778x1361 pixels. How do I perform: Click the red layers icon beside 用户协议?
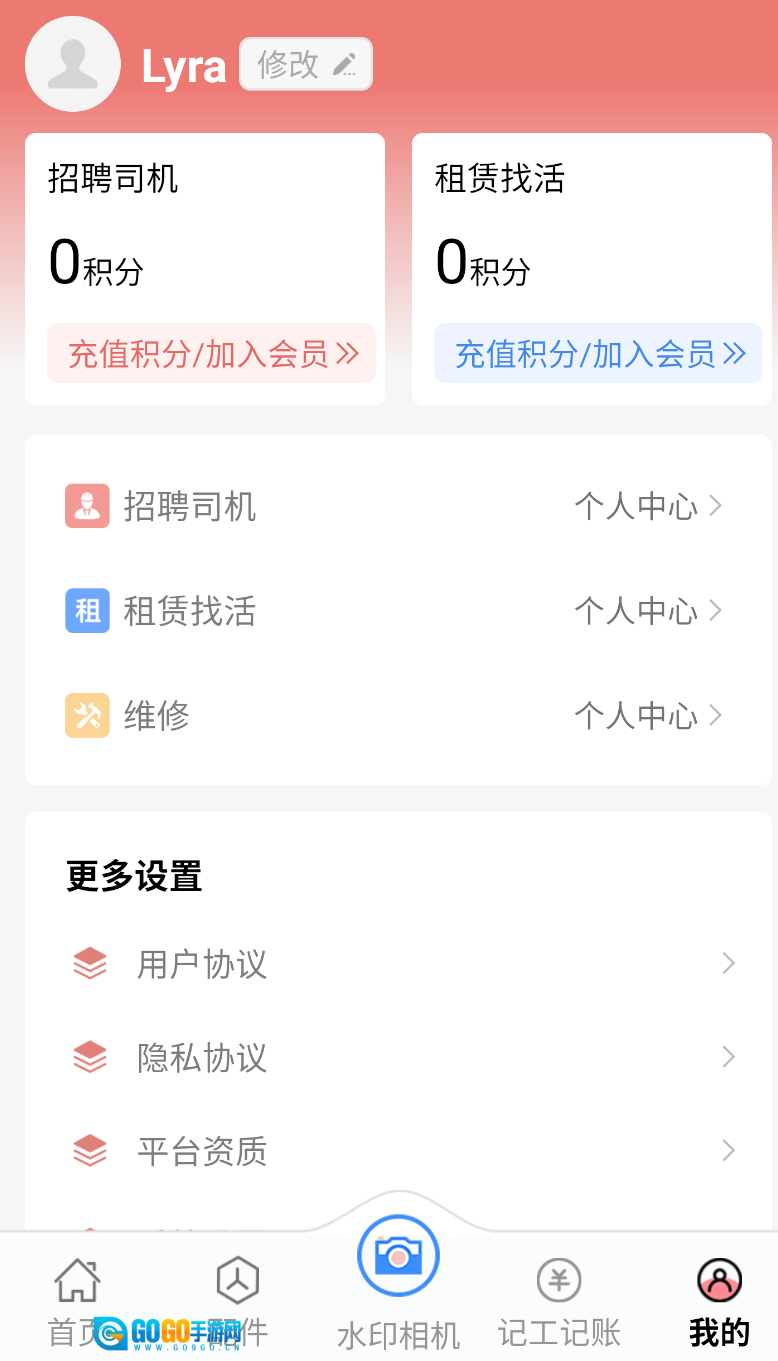click(89, 962)
